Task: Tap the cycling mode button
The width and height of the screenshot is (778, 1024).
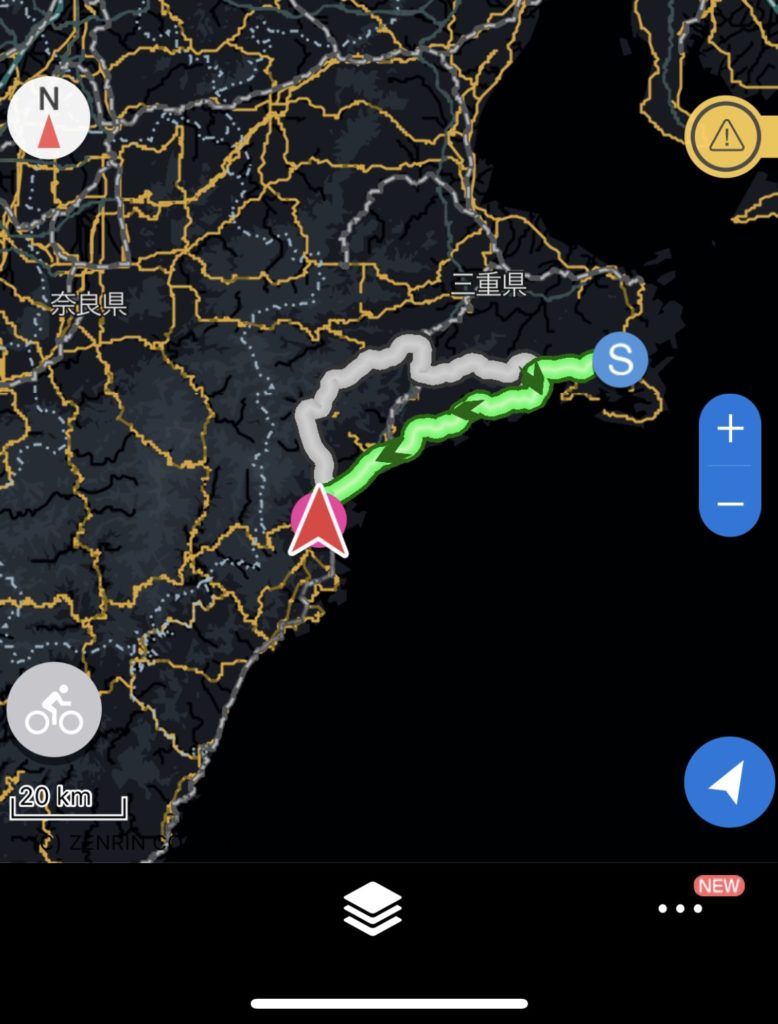Action: [54, 709]
